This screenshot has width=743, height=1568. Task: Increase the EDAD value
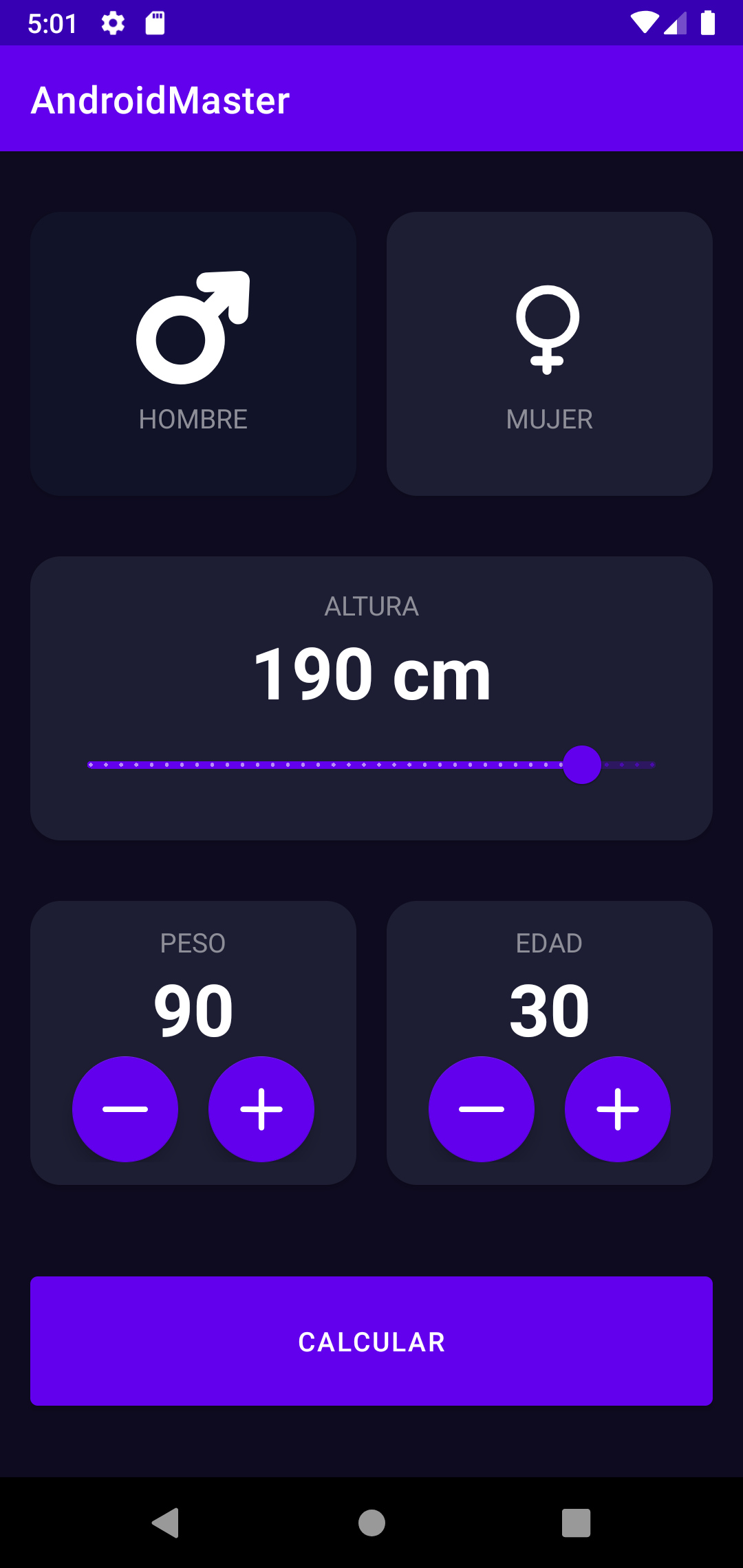point(618,1109)
